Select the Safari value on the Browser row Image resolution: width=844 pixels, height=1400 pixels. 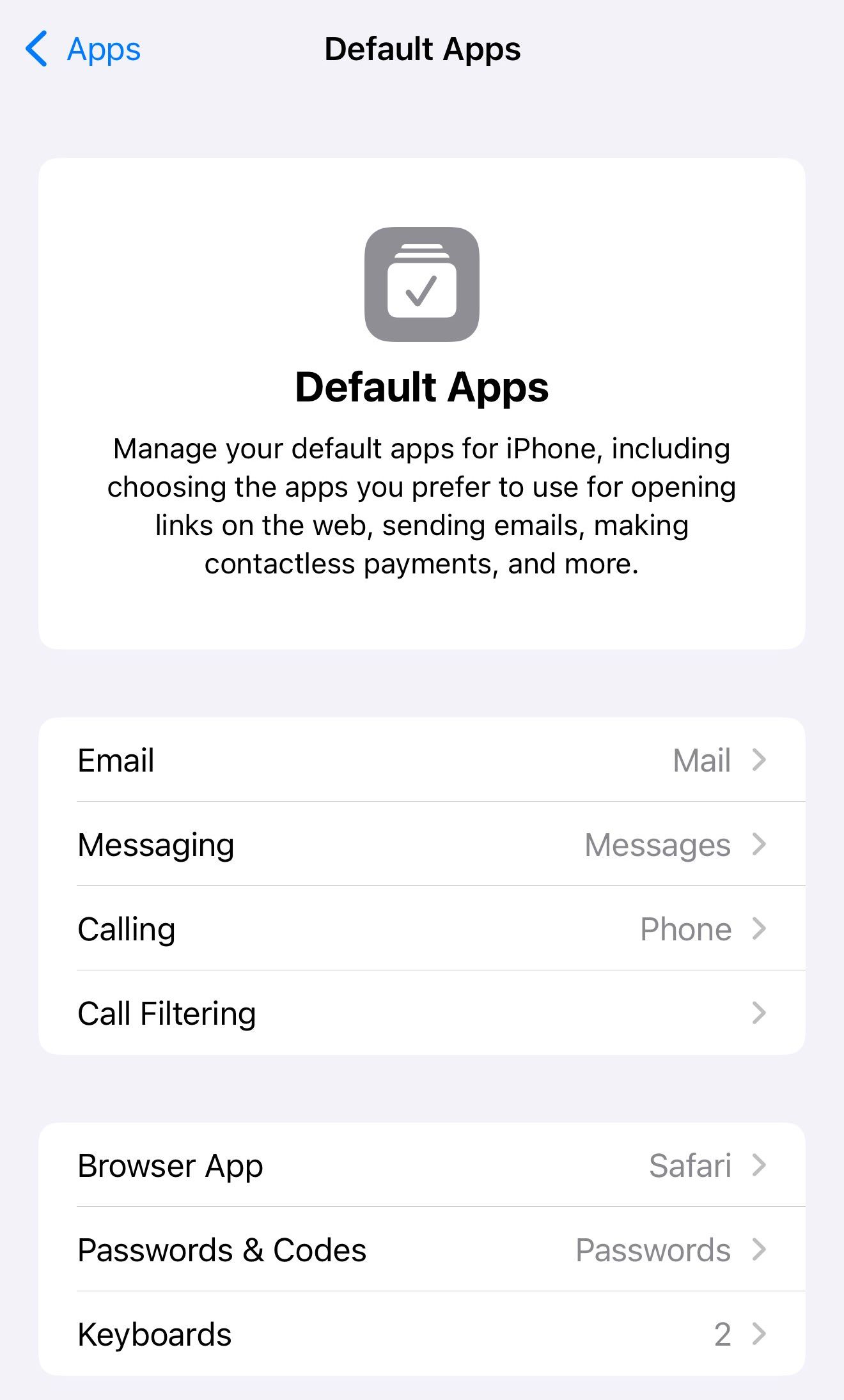point(691,1165)
